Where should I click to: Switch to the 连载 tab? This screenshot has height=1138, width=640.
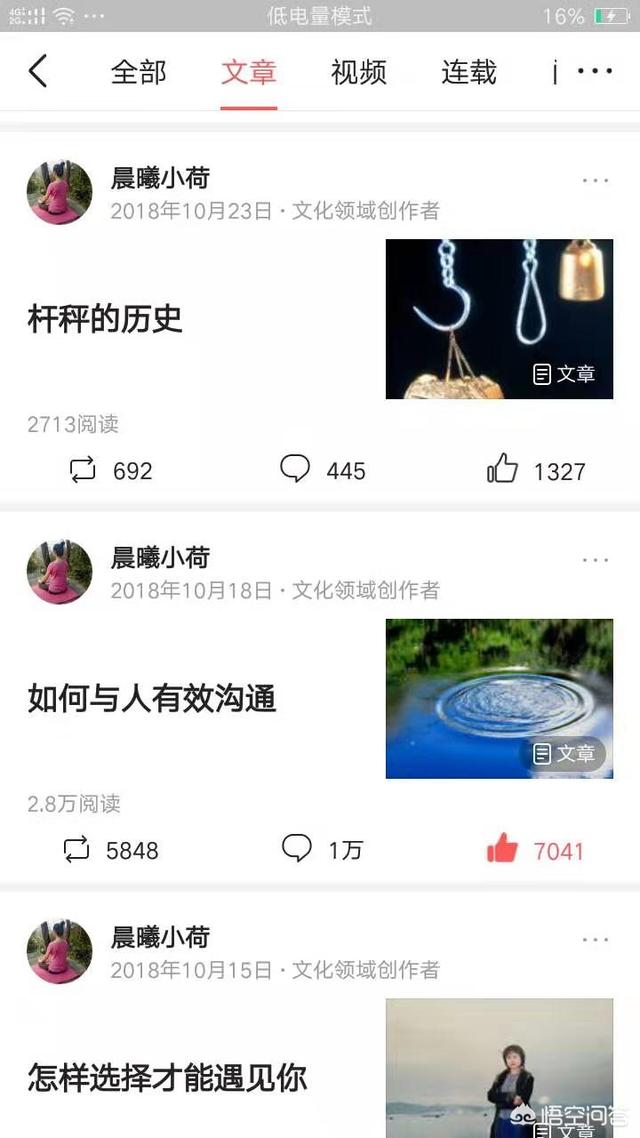click(x=468, y=72)
